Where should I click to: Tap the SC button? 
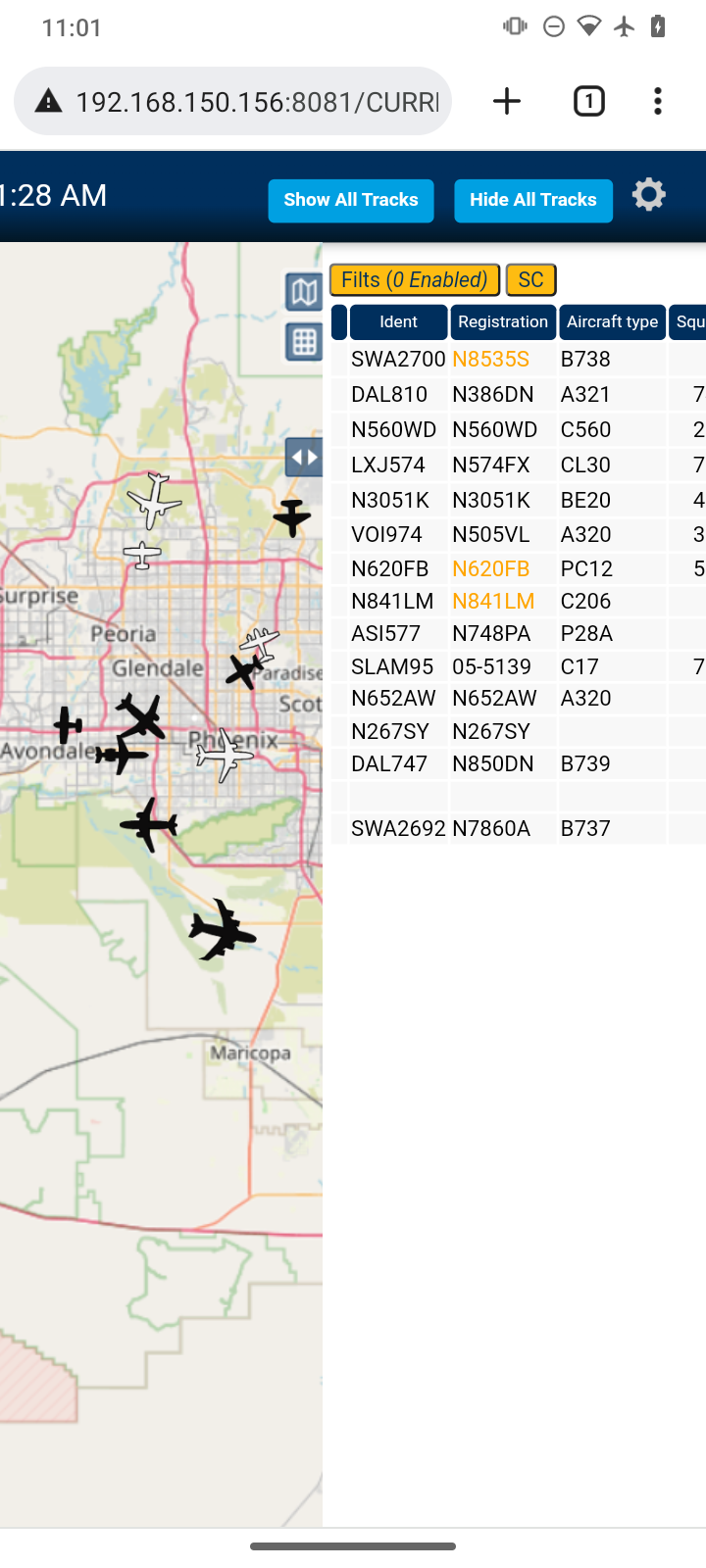(x=531, y=280)
